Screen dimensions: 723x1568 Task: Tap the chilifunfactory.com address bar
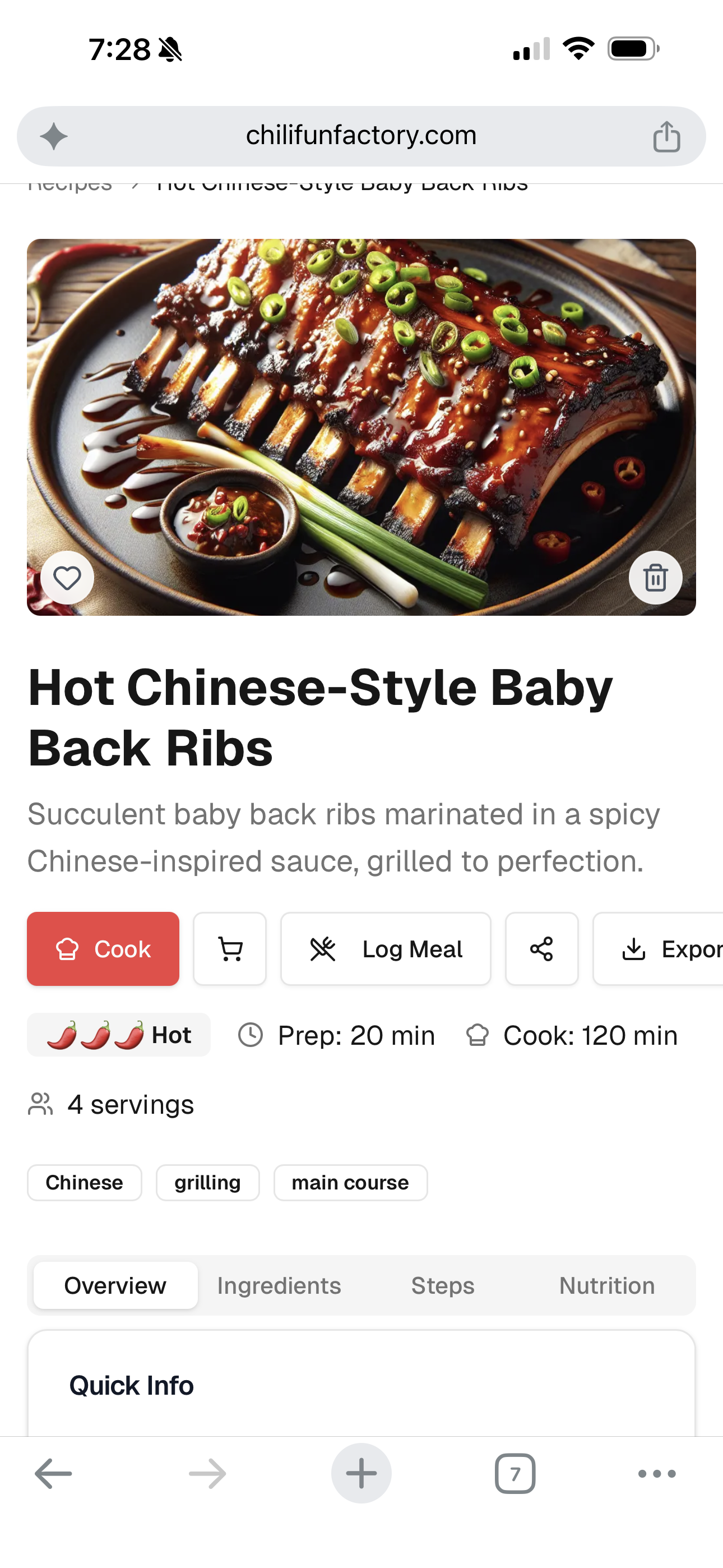(361, 136)
